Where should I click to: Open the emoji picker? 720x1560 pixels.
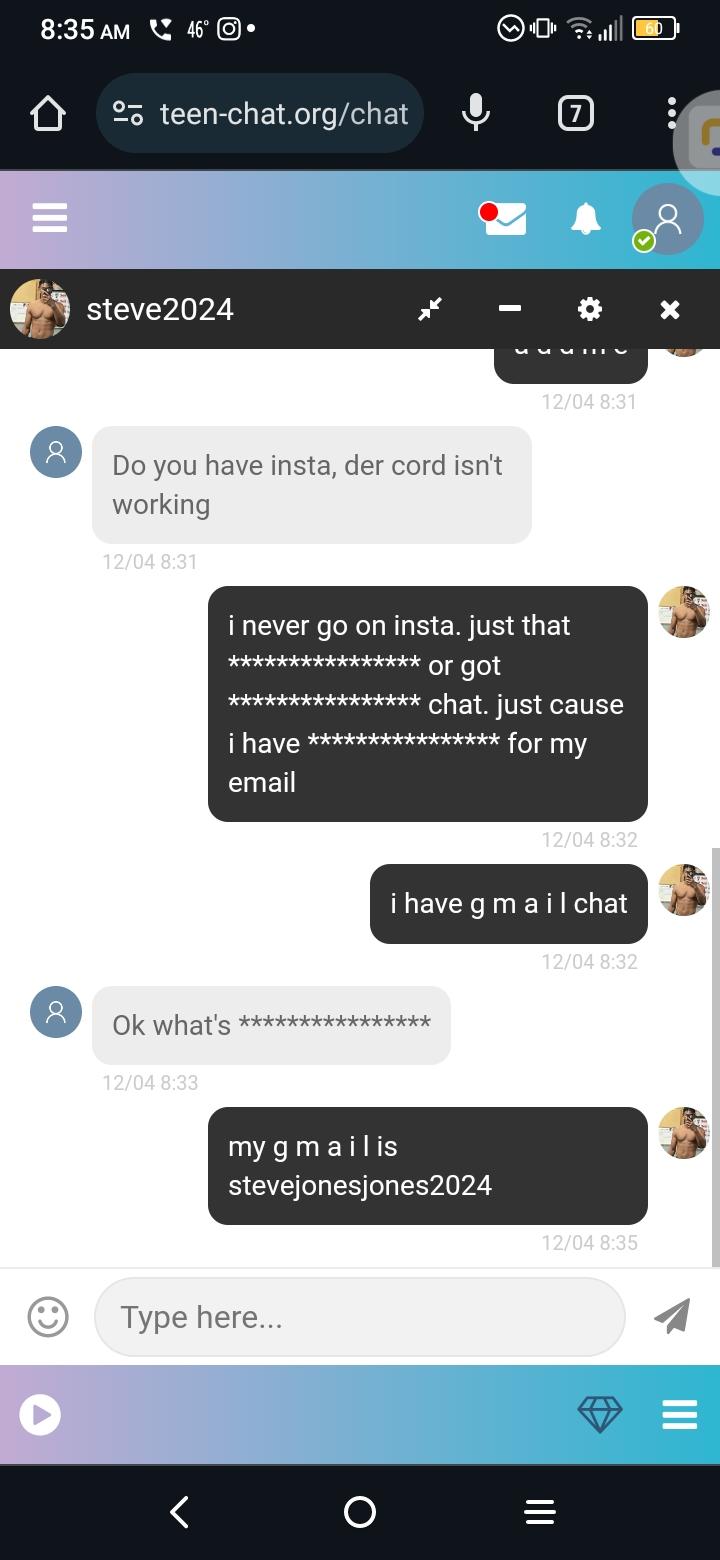click(48, 1317)
